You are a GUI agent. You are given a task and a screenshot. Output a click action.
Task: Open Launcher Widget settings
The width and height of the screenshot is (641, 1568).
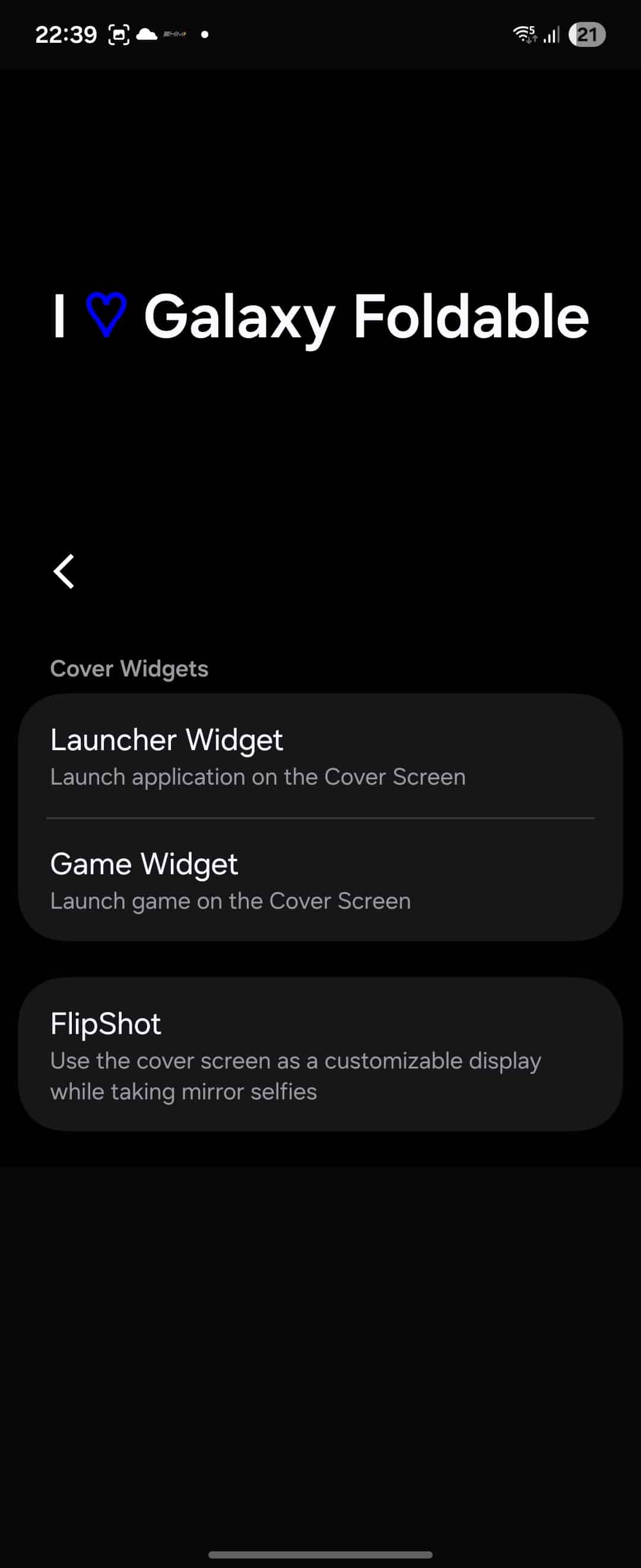coord(320,757)
